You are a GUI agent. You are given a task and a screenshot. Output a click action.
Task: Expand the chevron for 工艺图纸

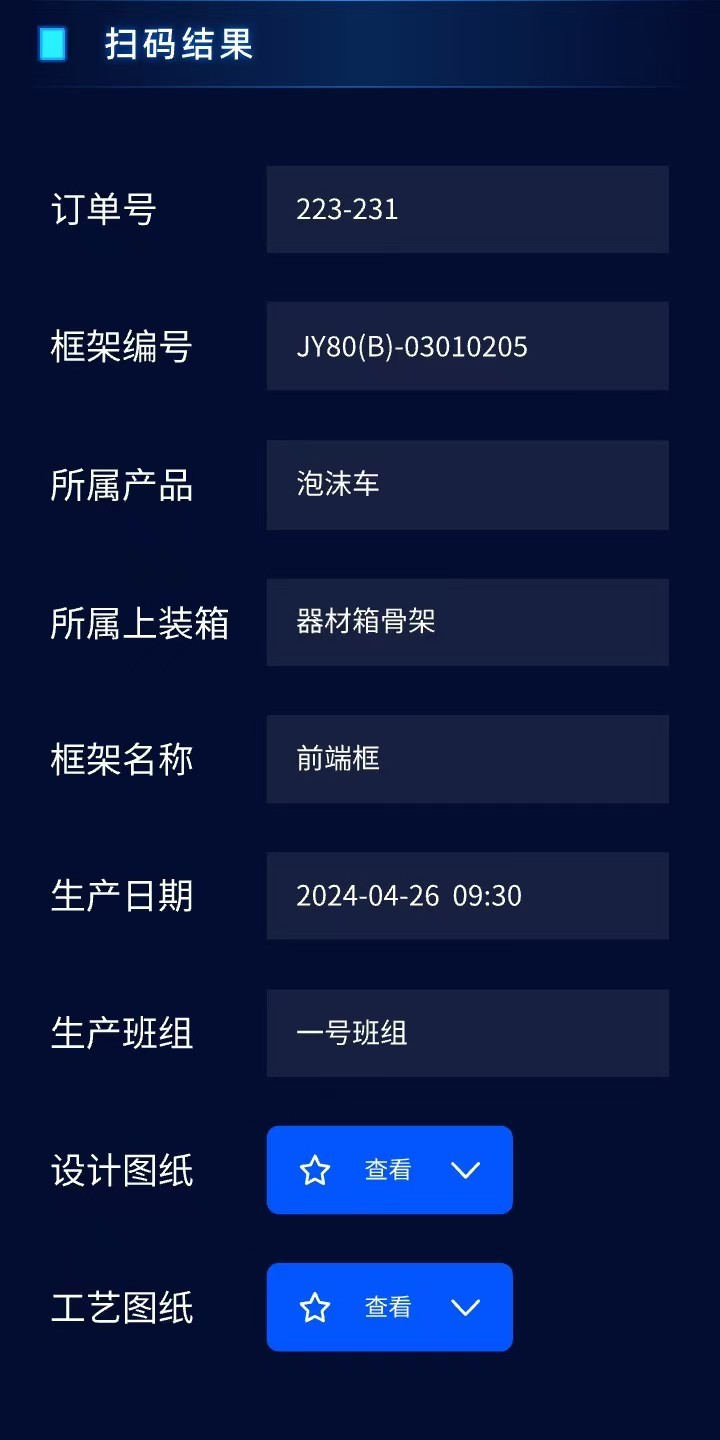[x=466, y=1307]
